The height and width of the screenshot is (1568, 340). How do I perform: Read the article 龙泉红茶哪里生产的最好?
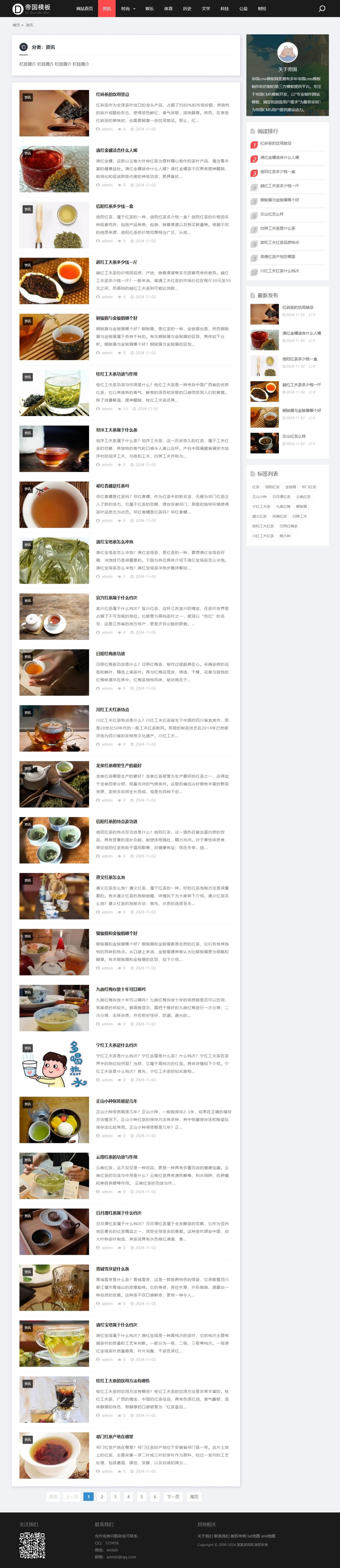click(118, 765)
